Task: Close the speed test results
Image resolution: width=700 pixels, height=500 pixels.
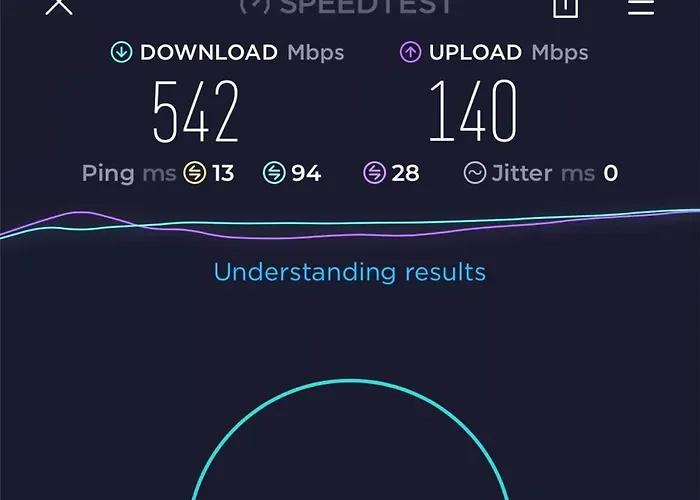Action: click(60, 5)
